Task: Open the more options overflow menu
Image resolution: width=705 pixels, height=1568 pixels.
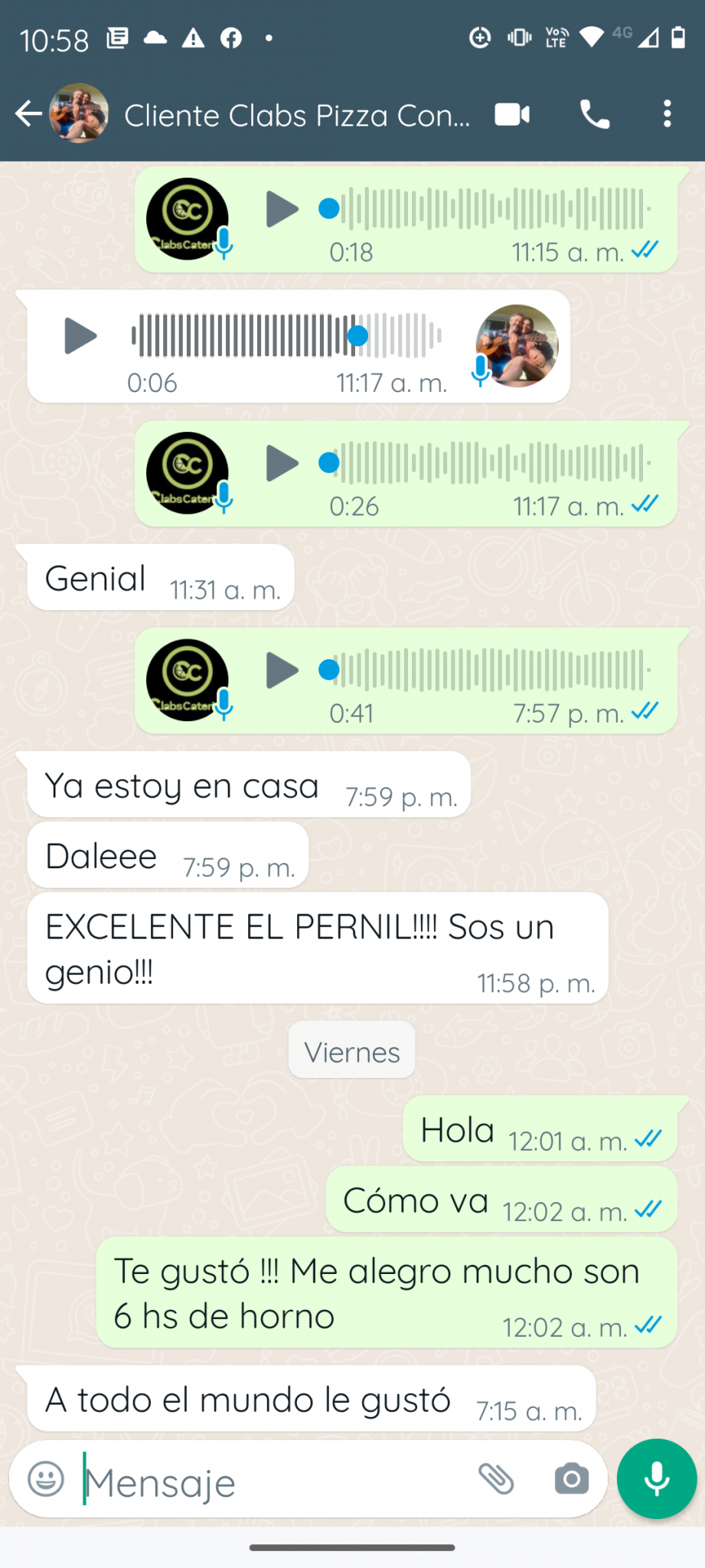Action: [667, 114]
